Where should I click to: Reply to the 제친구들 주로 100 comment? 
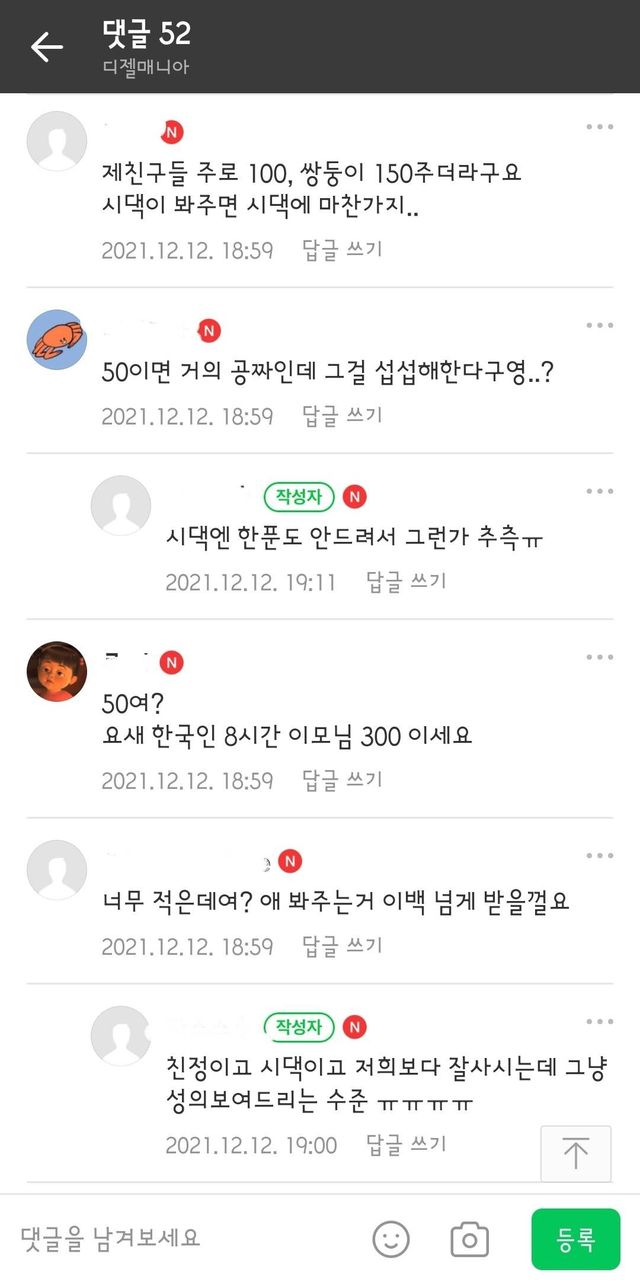(x=342, y=250)
